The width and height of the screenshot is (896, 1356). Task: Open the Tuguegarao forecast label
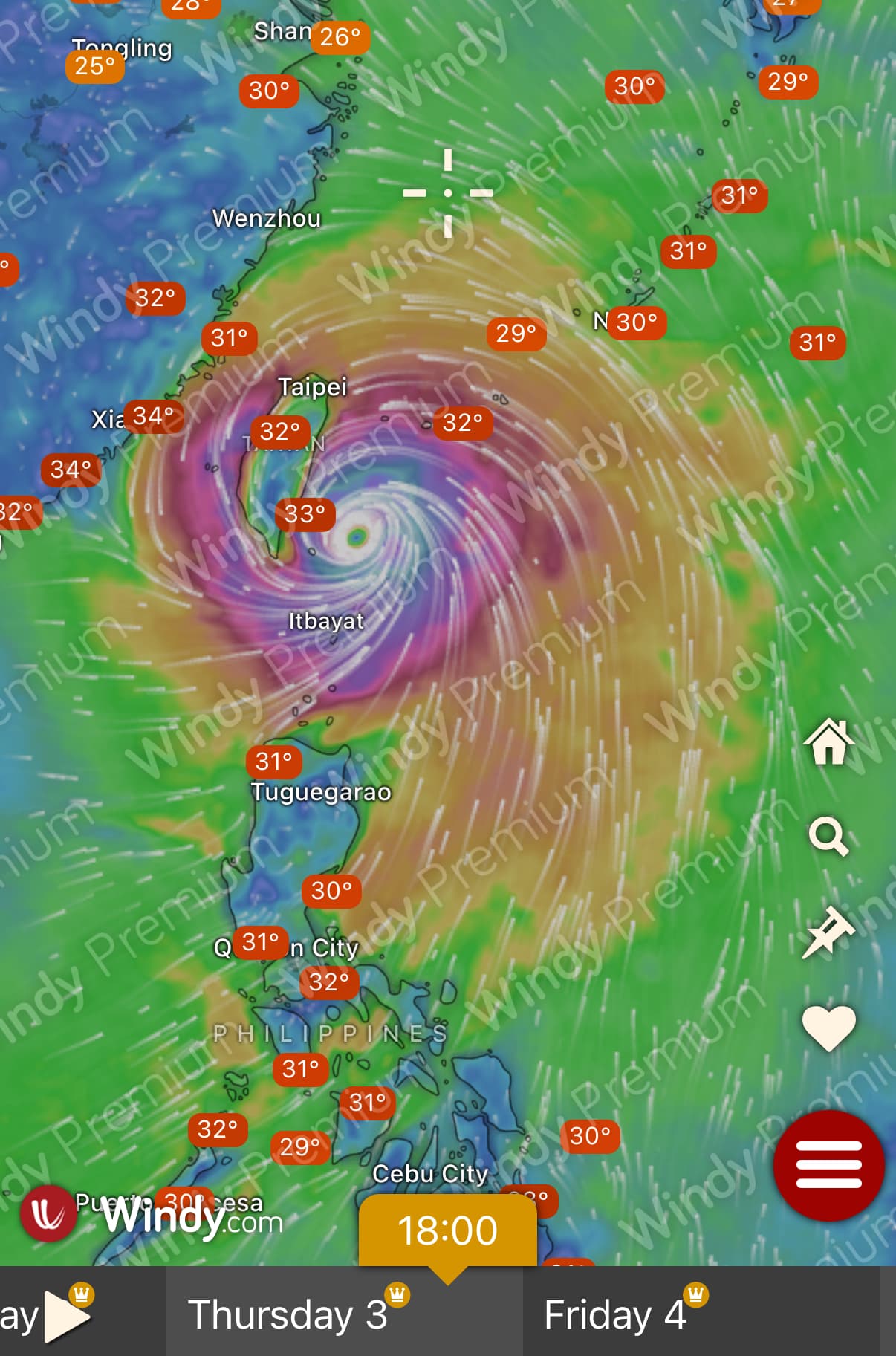[x=321, y=792]
